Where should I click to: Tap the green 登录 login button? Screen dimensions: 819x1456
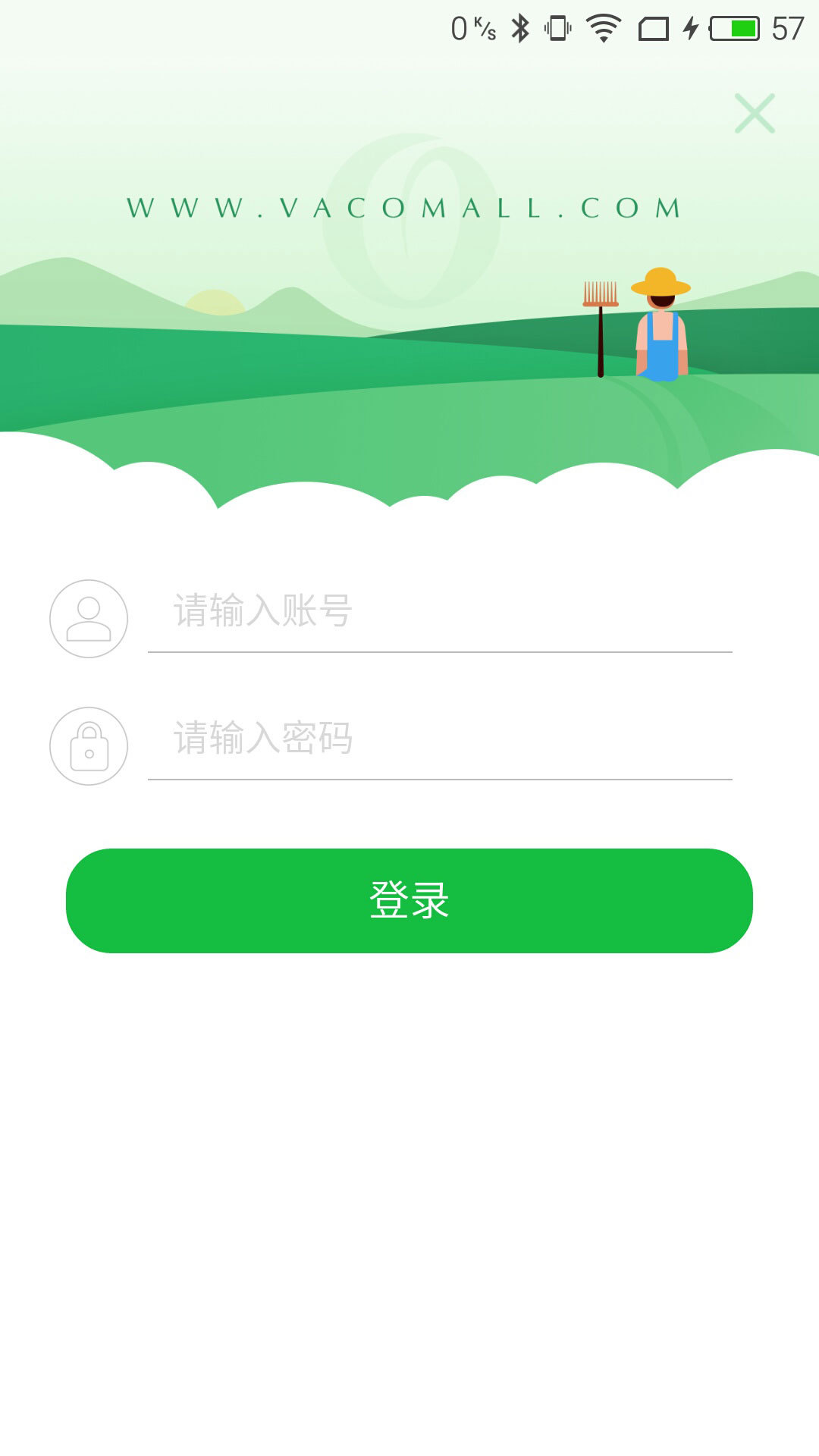(409, 901)
